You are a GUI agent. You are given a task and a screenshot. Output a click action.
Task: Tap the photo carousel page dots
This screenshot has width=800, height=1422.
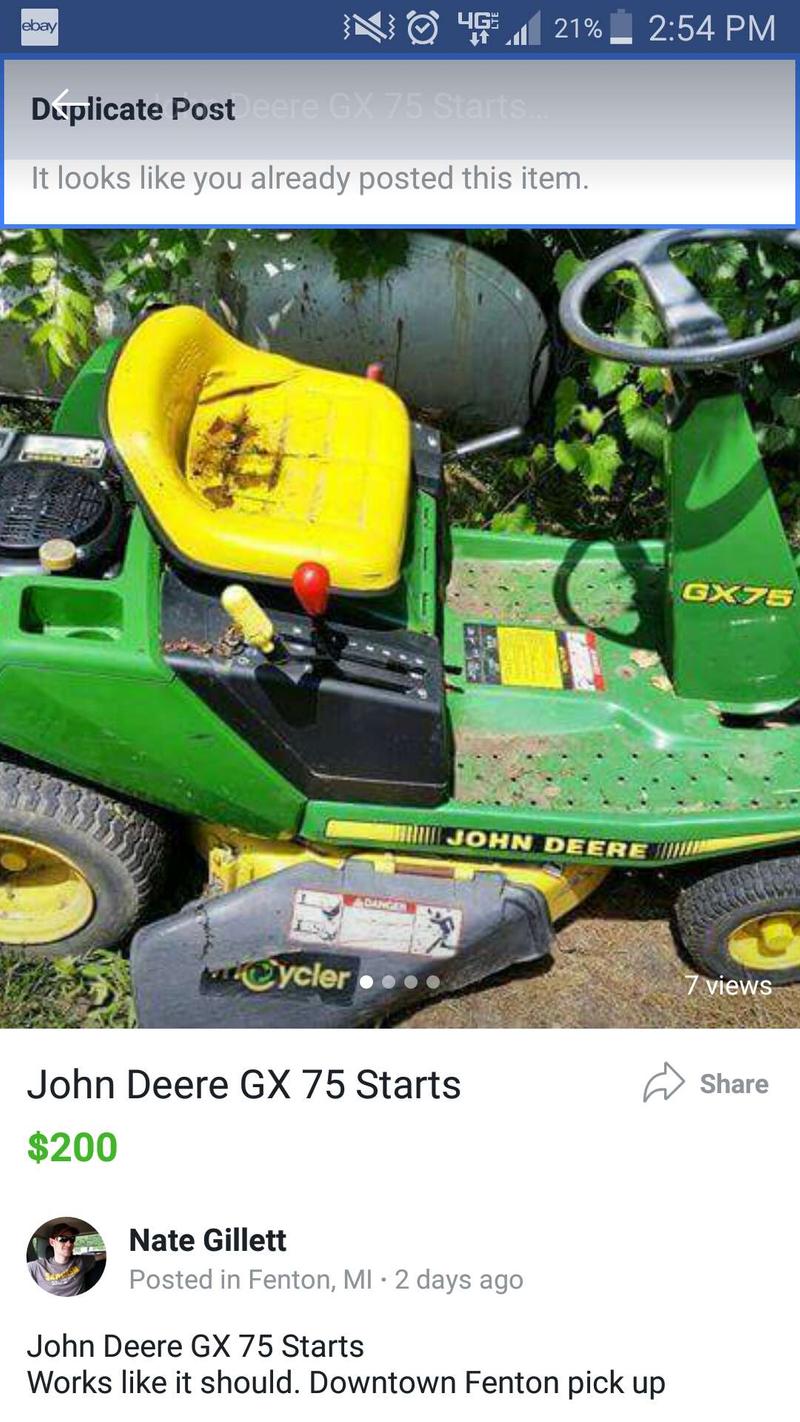click(400, 982)
